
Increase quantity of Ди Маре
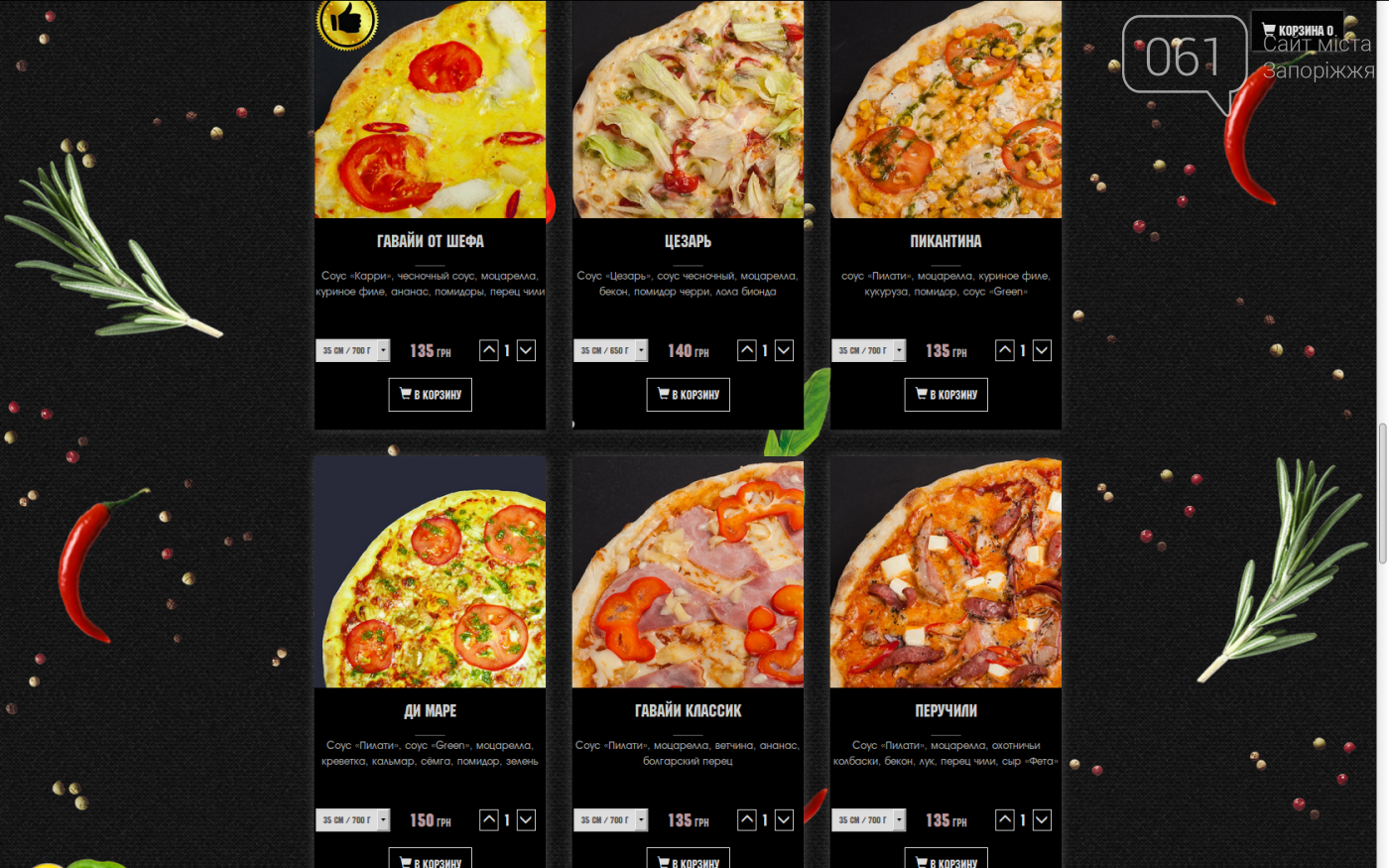489,819
